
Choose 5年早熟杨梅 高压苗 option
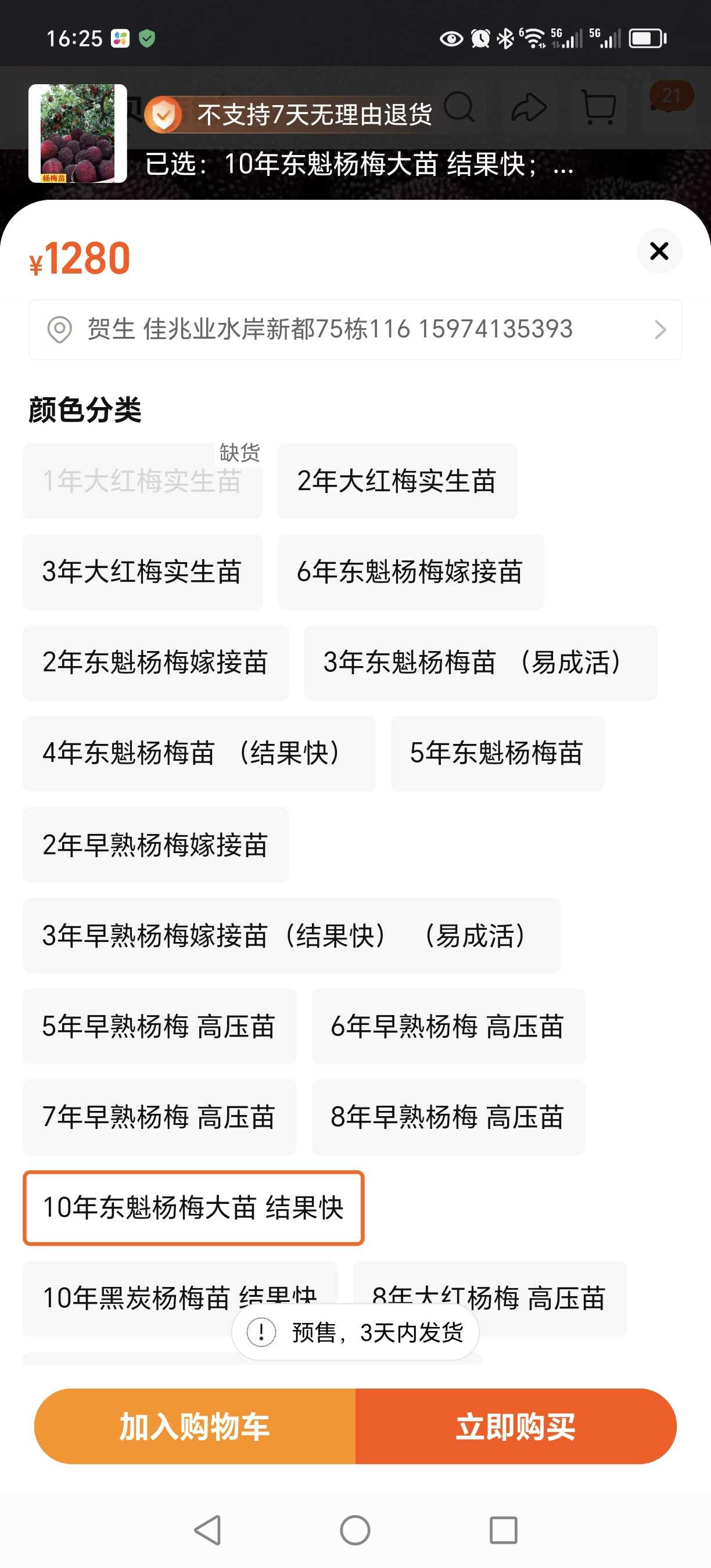[160, 1026]
